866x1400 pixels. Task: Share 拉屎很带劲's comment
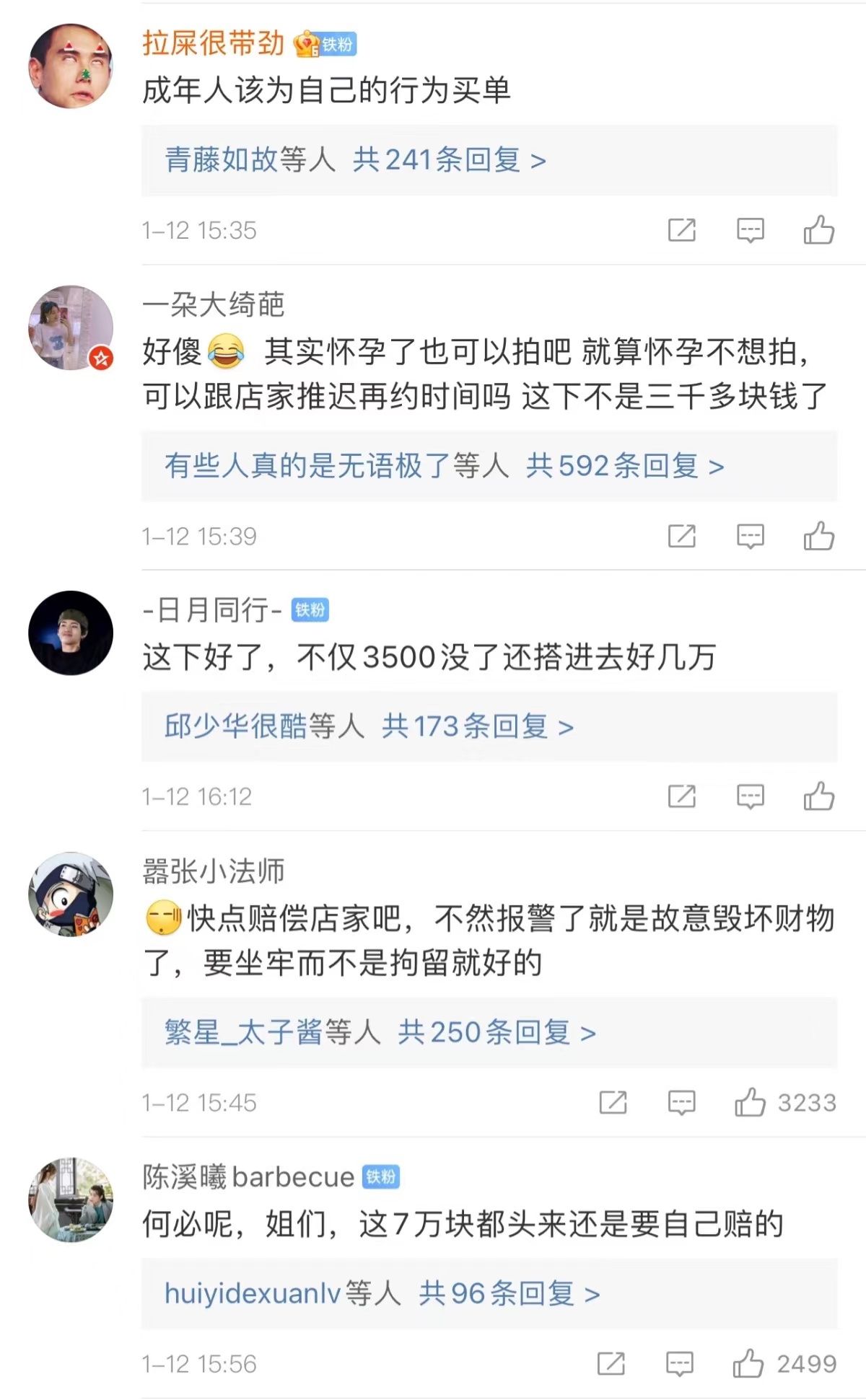click(x=681, y=230)
